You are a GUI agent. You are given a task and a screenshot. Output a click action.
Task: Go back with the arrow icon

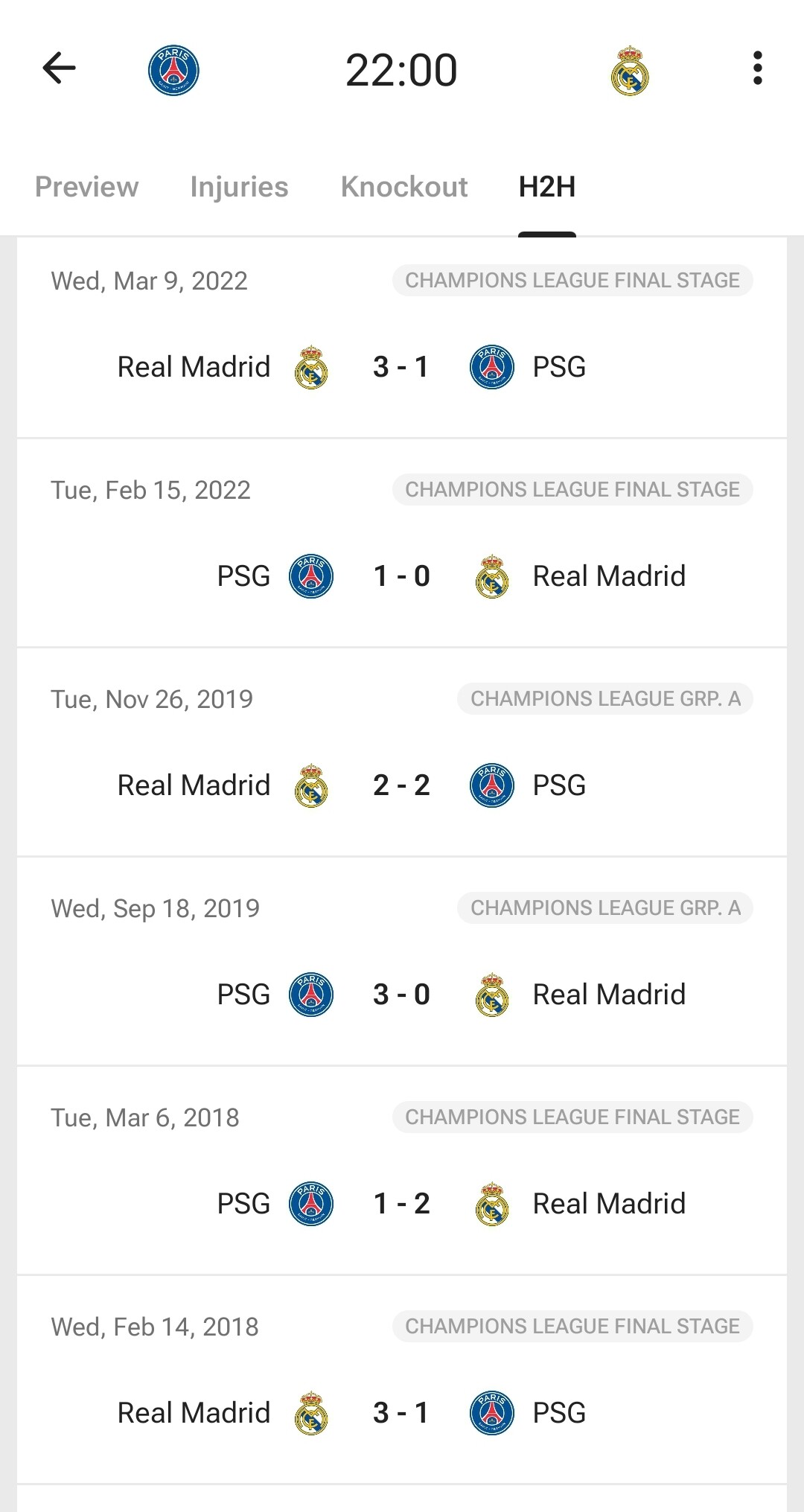click(59, 68)
